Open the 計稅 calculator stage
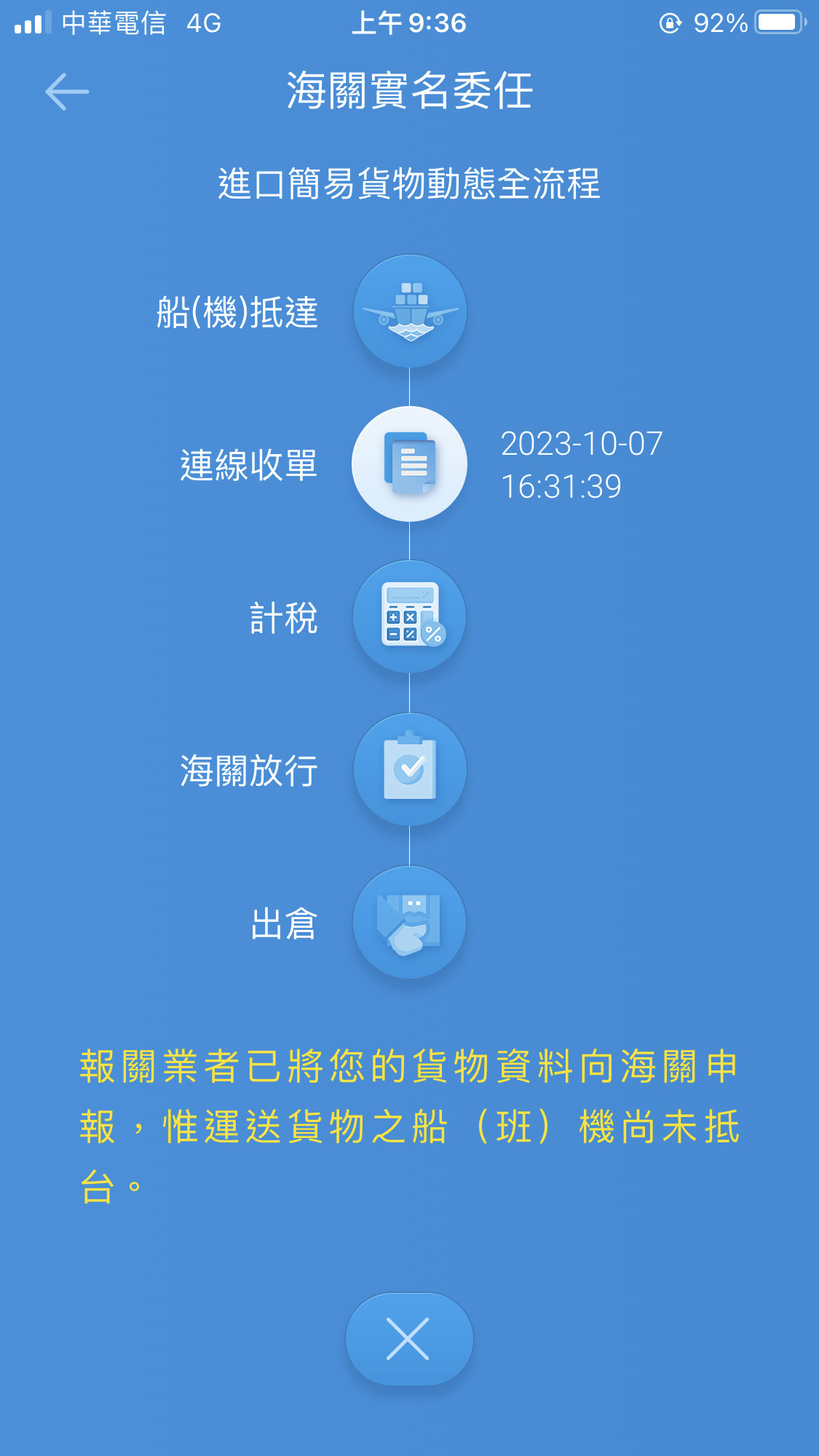 tap(410, 617)
